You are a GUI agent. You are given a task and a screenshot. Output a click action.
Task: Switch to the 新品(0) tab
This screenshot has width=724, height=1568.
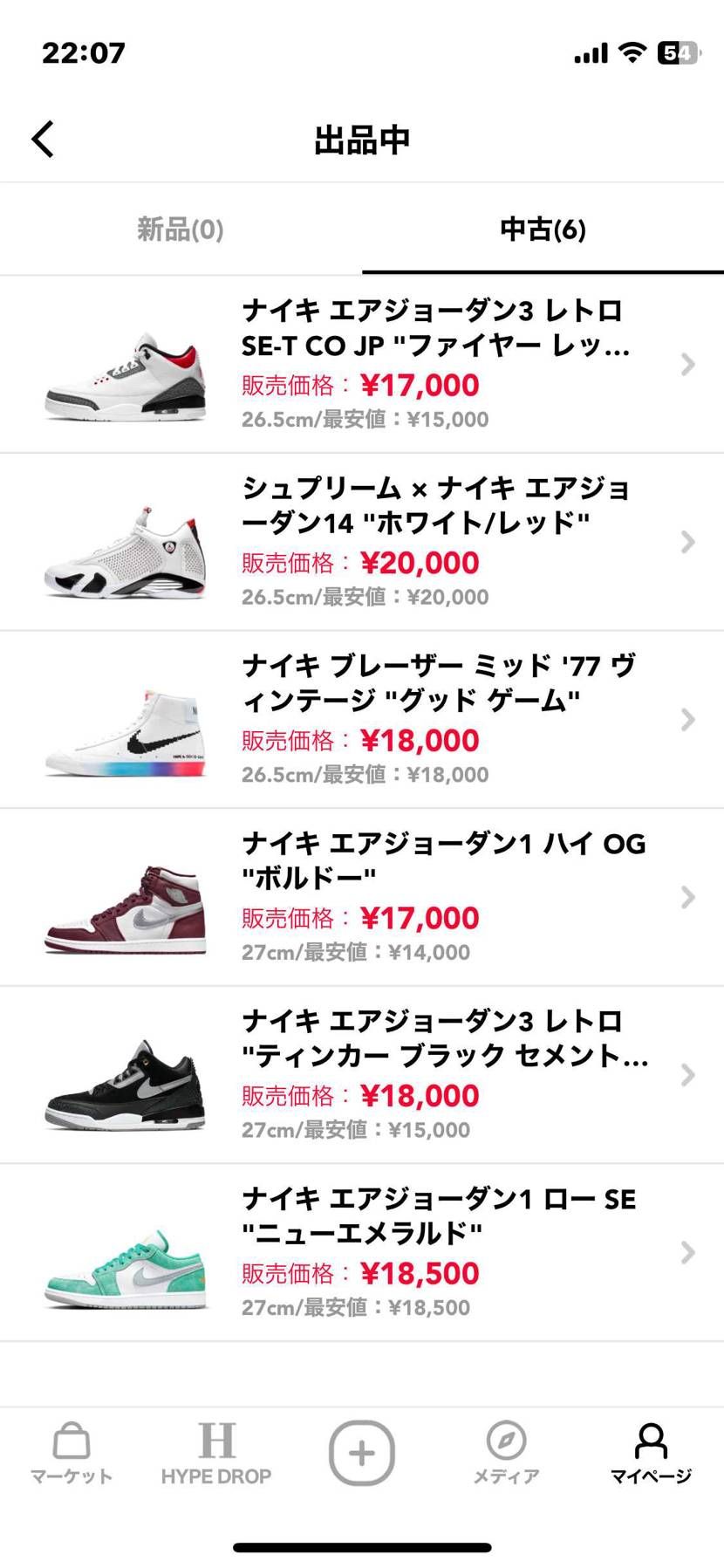(181, 229)
